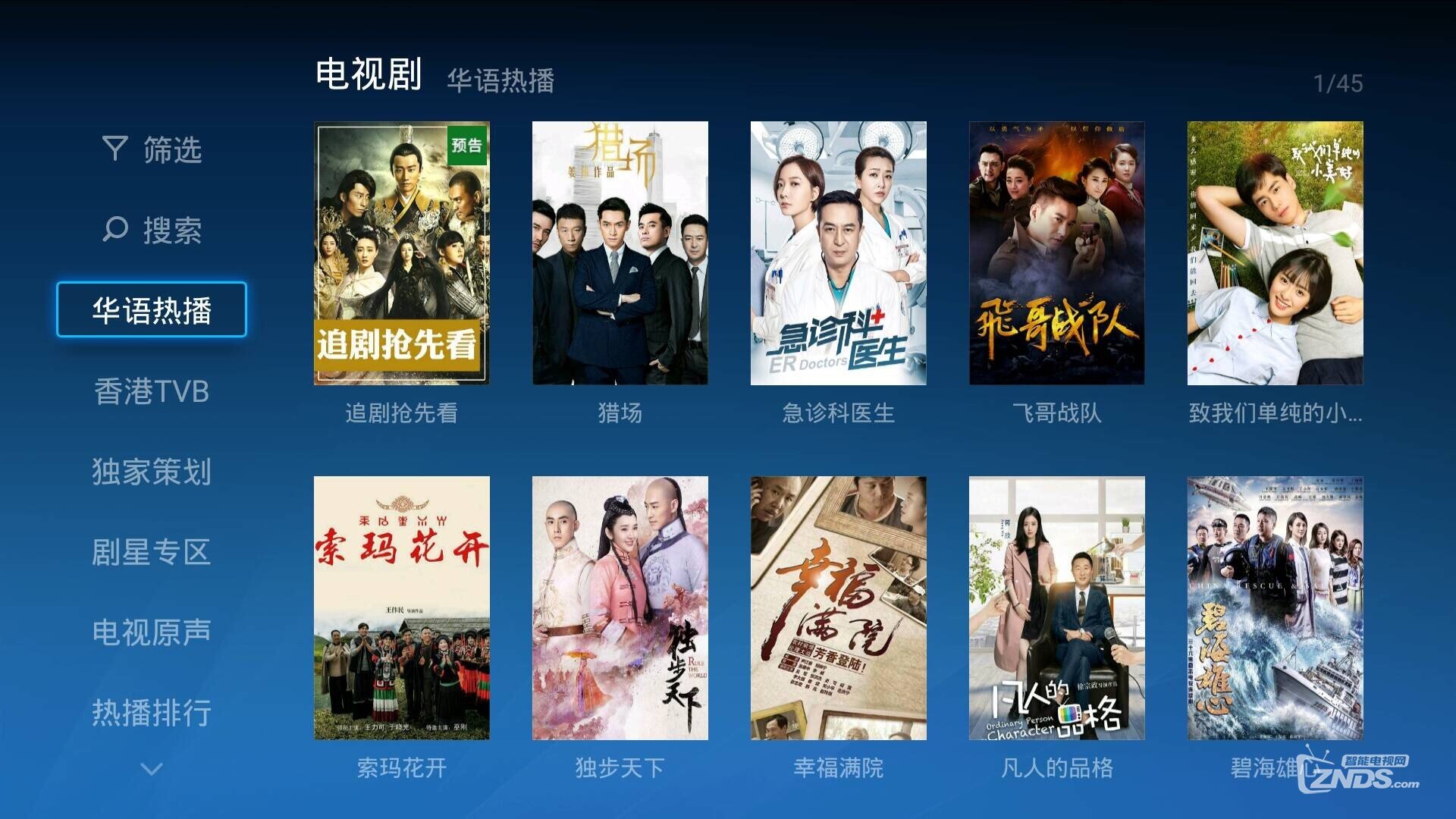Select the 飞哥战队 show
Viewport: 1456px width, 819px height.
click(x=1056, y=253)
